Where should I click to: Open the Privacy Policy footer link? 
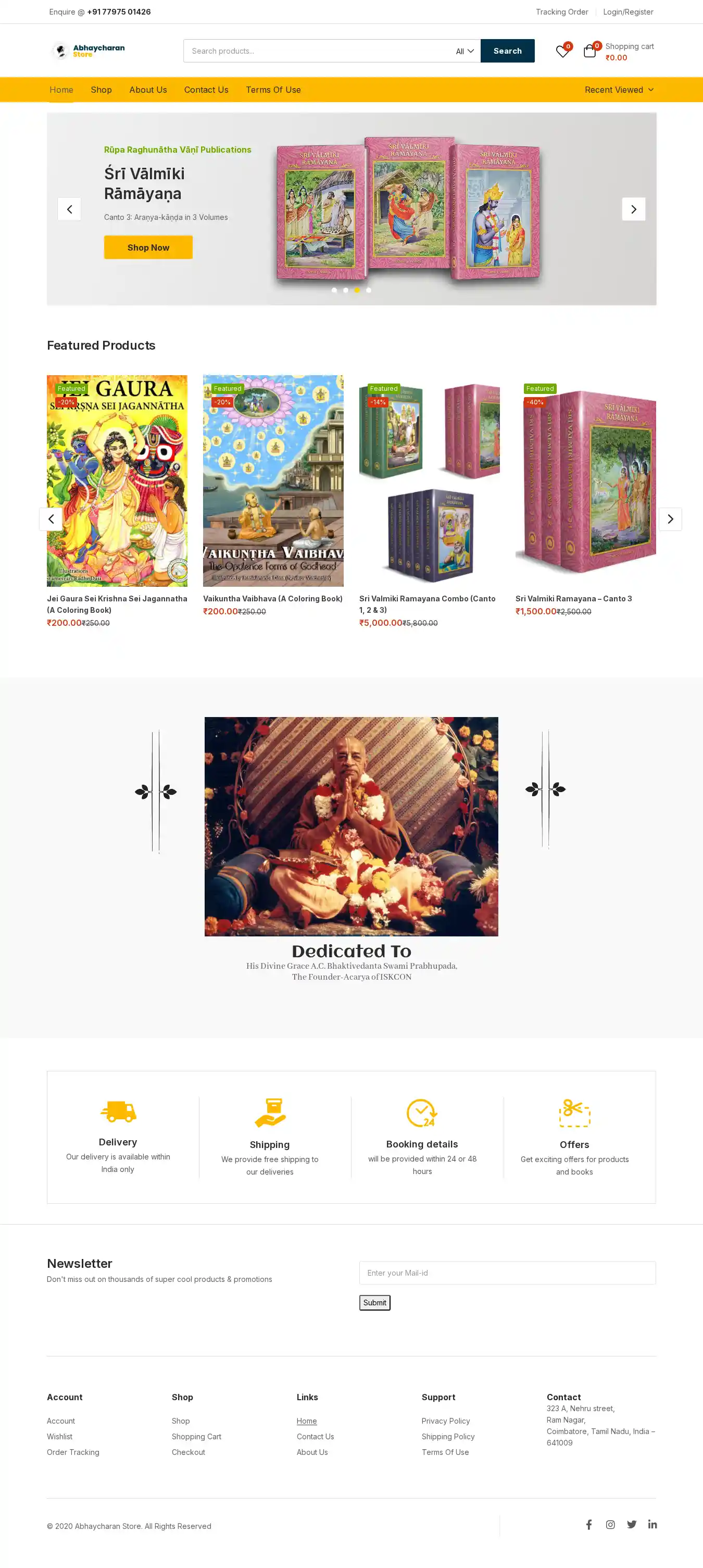coord(445,1421)
